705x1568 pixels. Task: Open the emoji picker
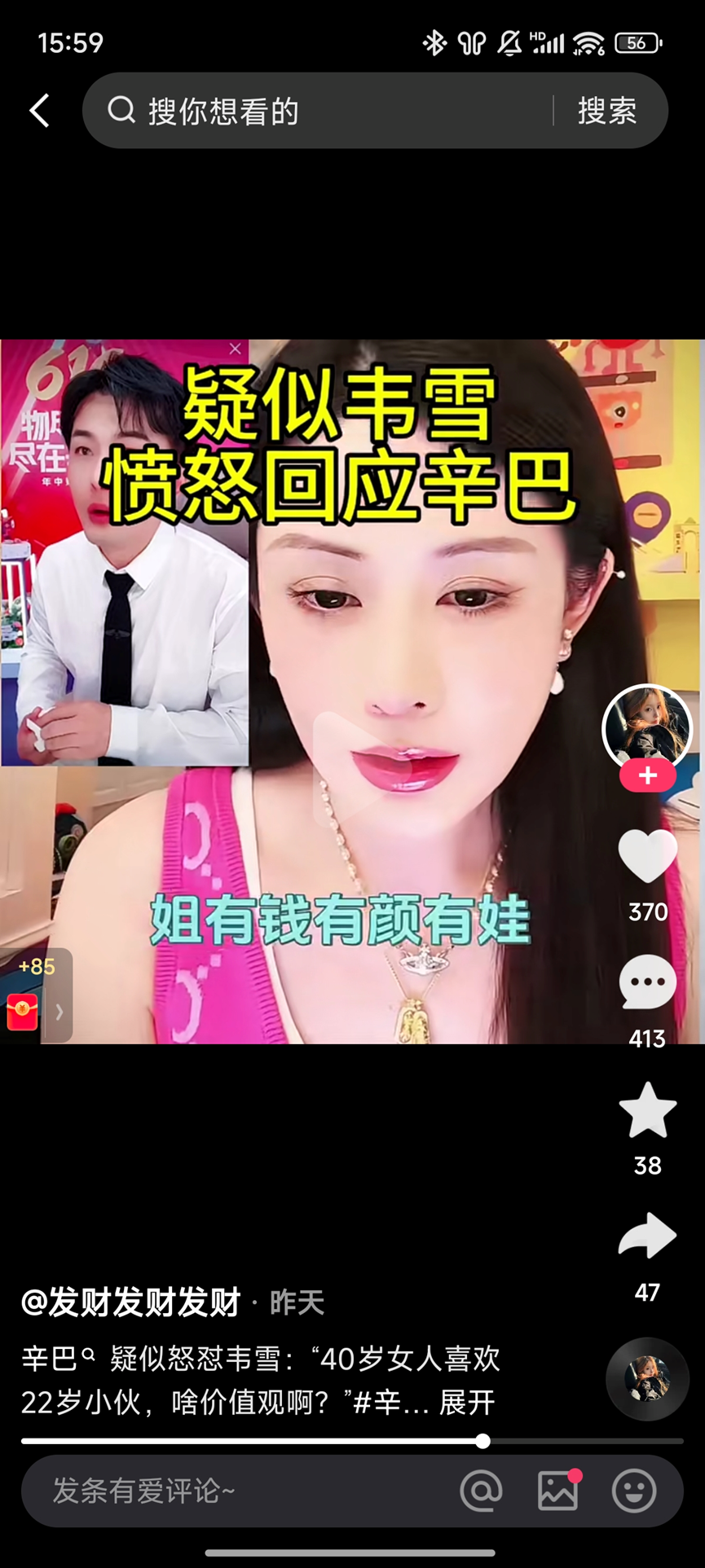[634, 1491]
